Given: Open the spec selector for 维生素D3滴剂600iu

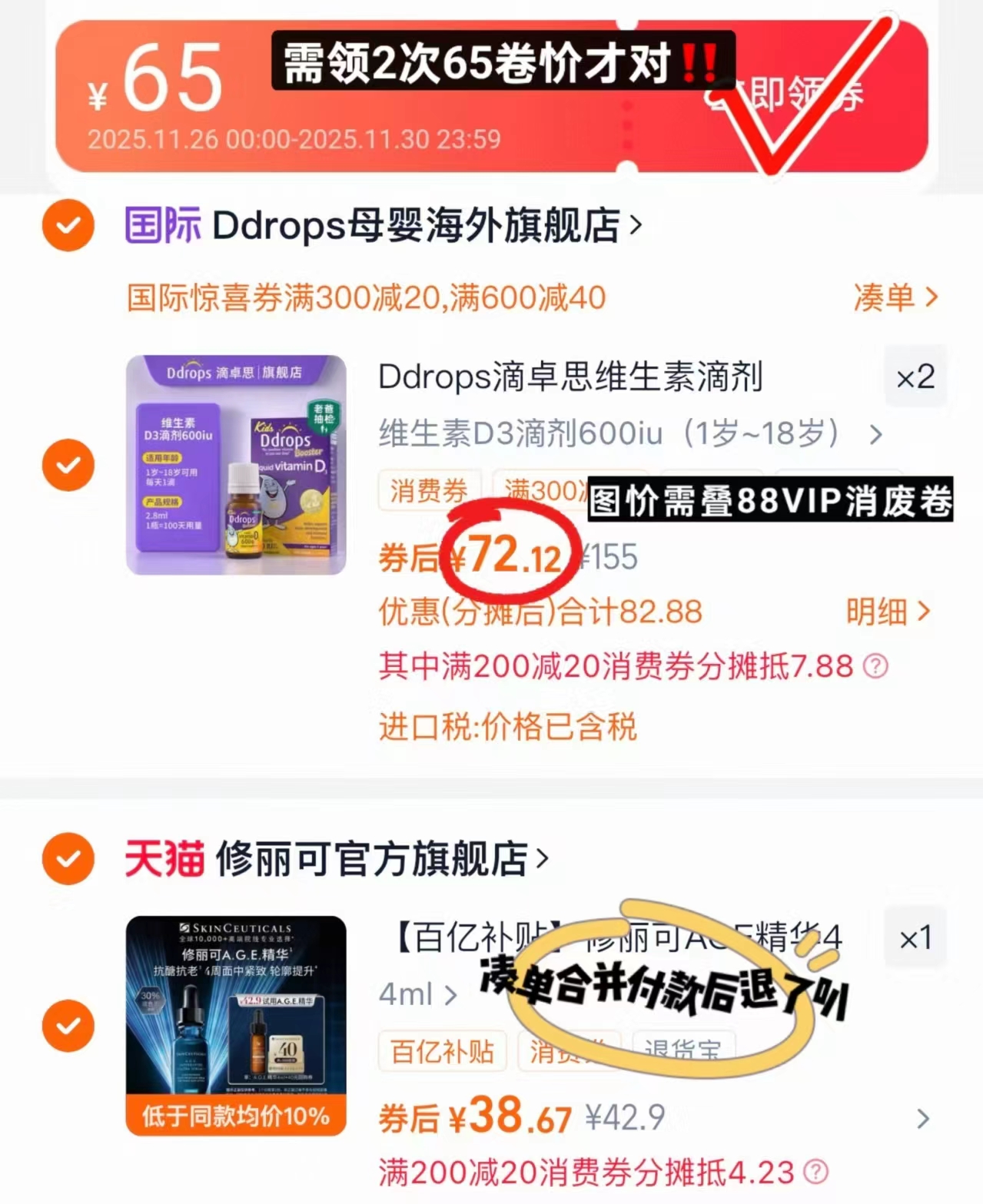Looking at the screenshot, I should click(x=875, y=434).
